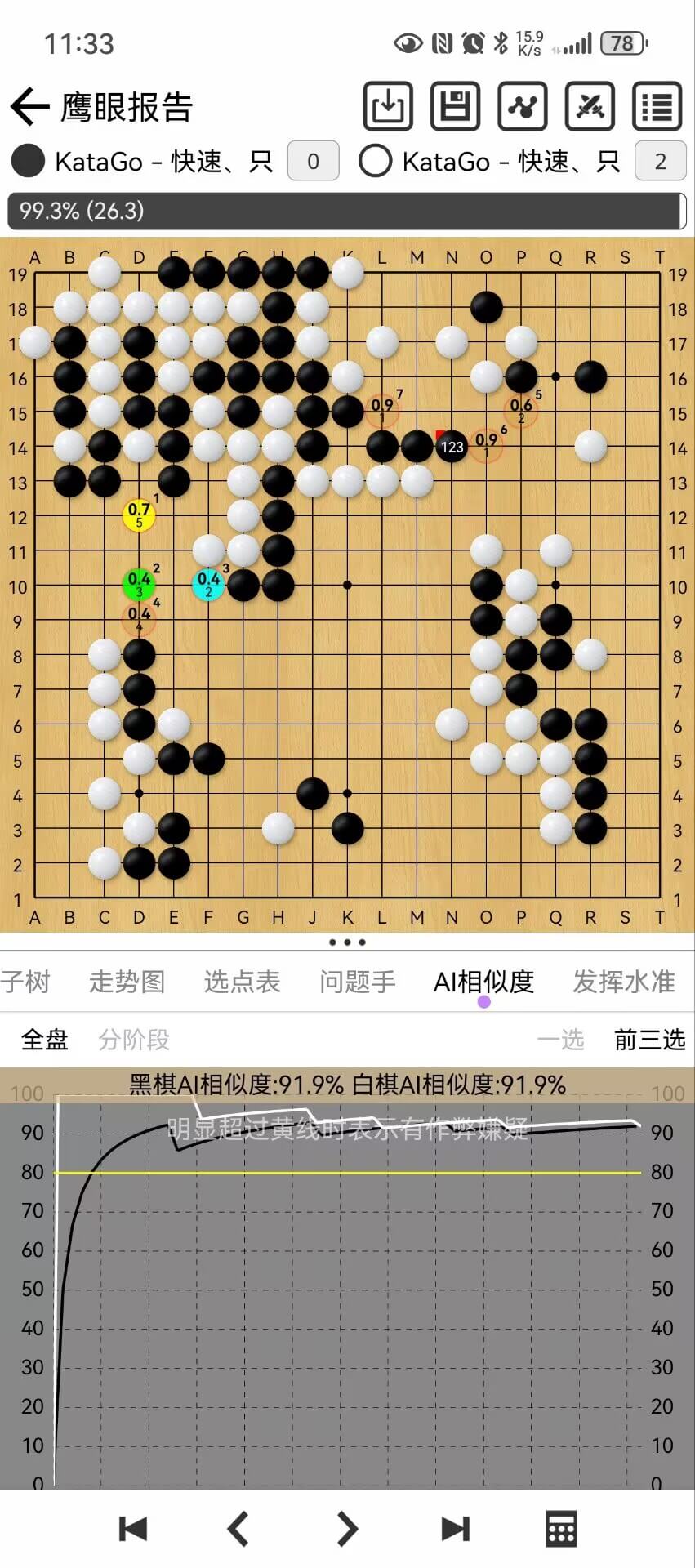Switch to 分阶段 view

(134, 1040)
